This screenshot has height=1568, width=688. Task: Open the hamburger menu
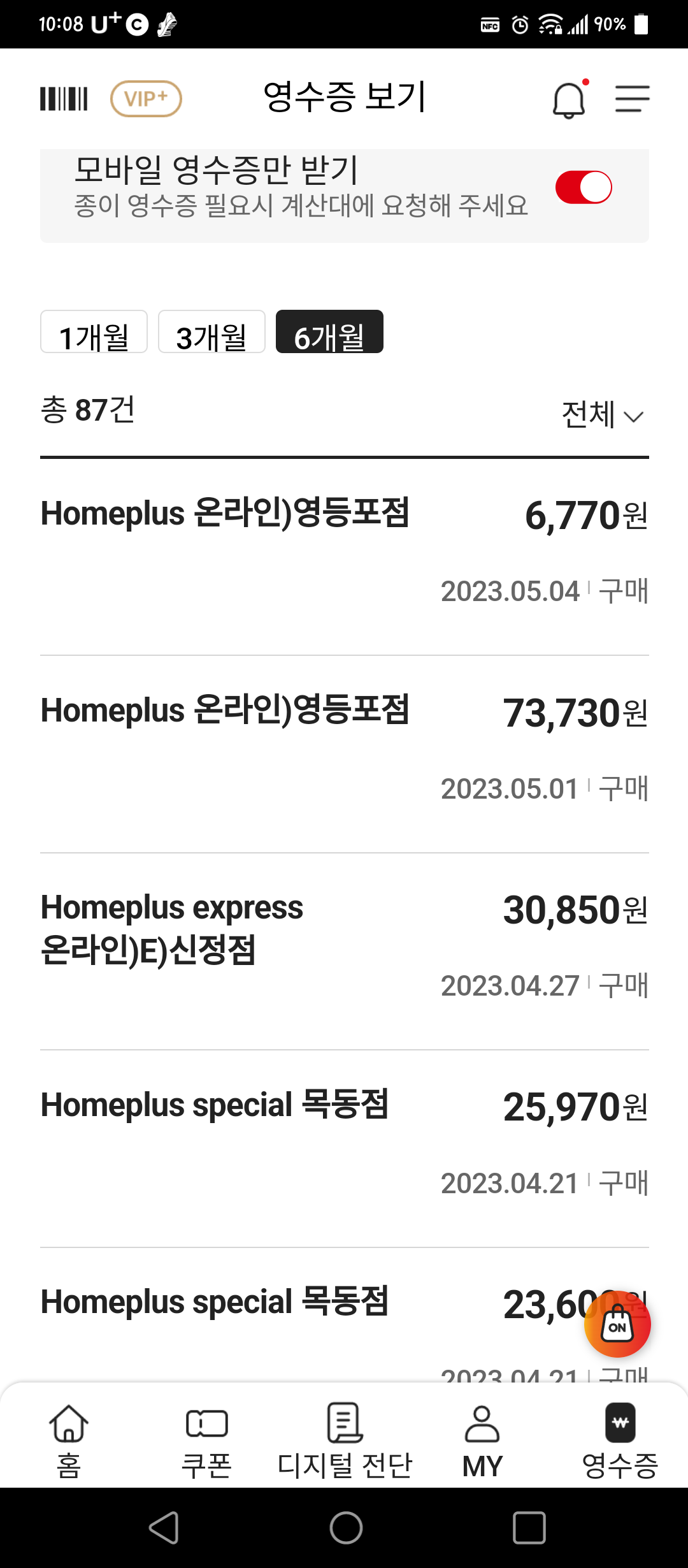coord(632,99)
